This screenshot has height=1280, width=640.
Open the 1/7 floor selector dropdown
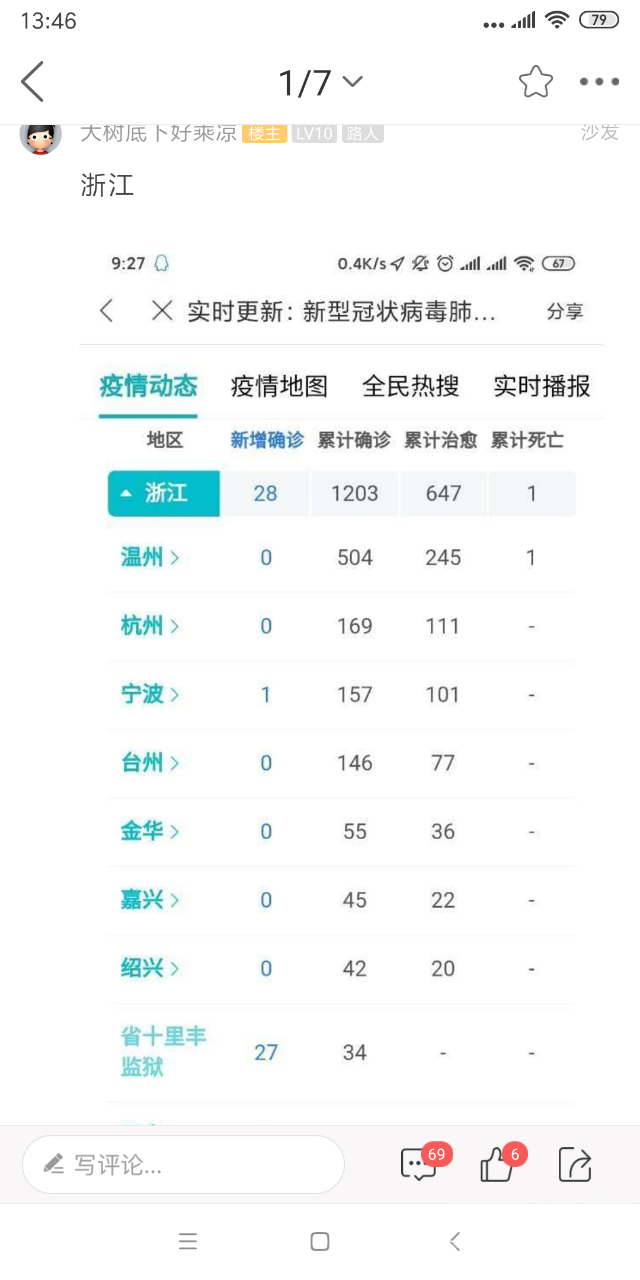tap(320, 82)
